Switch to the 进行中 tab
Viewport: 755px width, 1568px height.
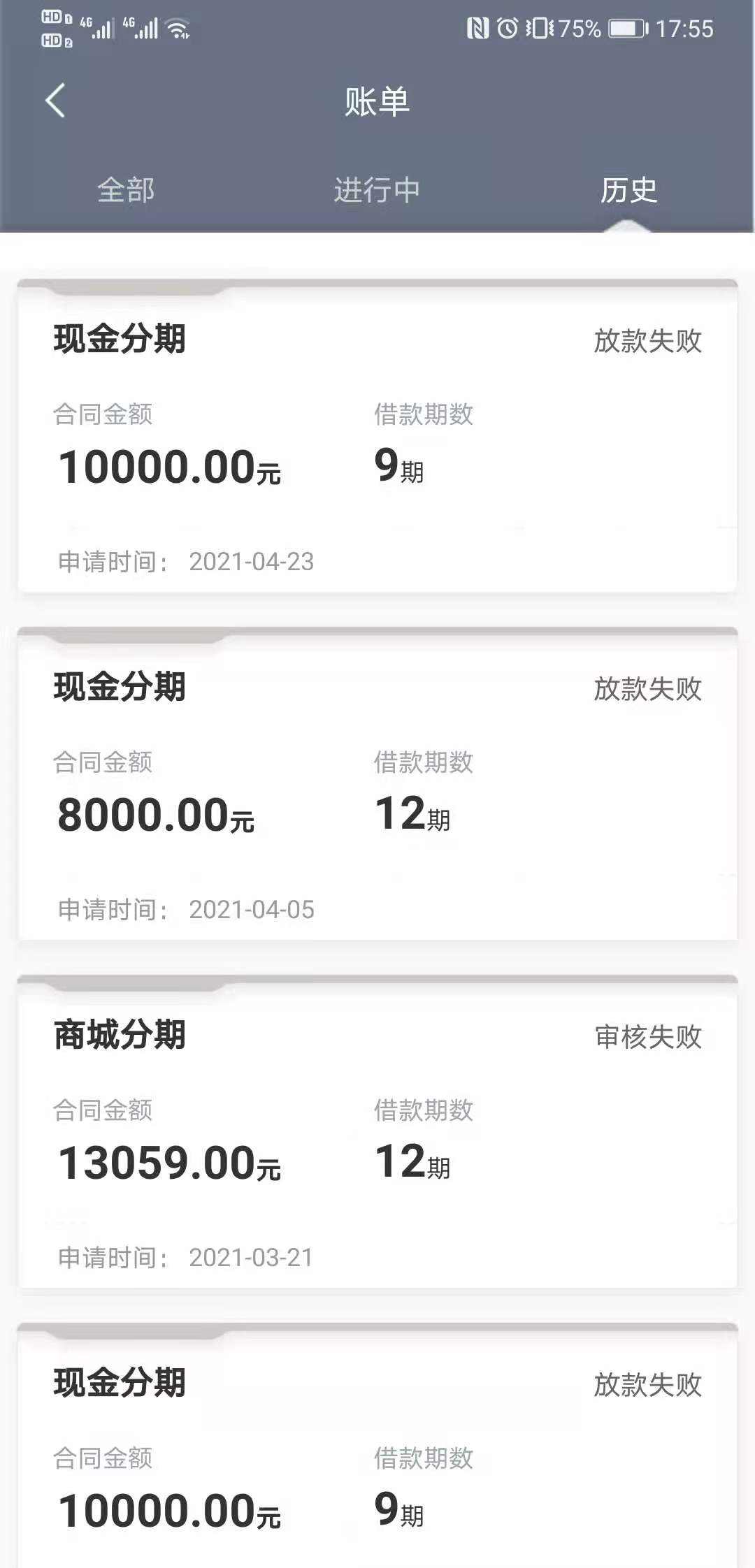coord(377,190)
